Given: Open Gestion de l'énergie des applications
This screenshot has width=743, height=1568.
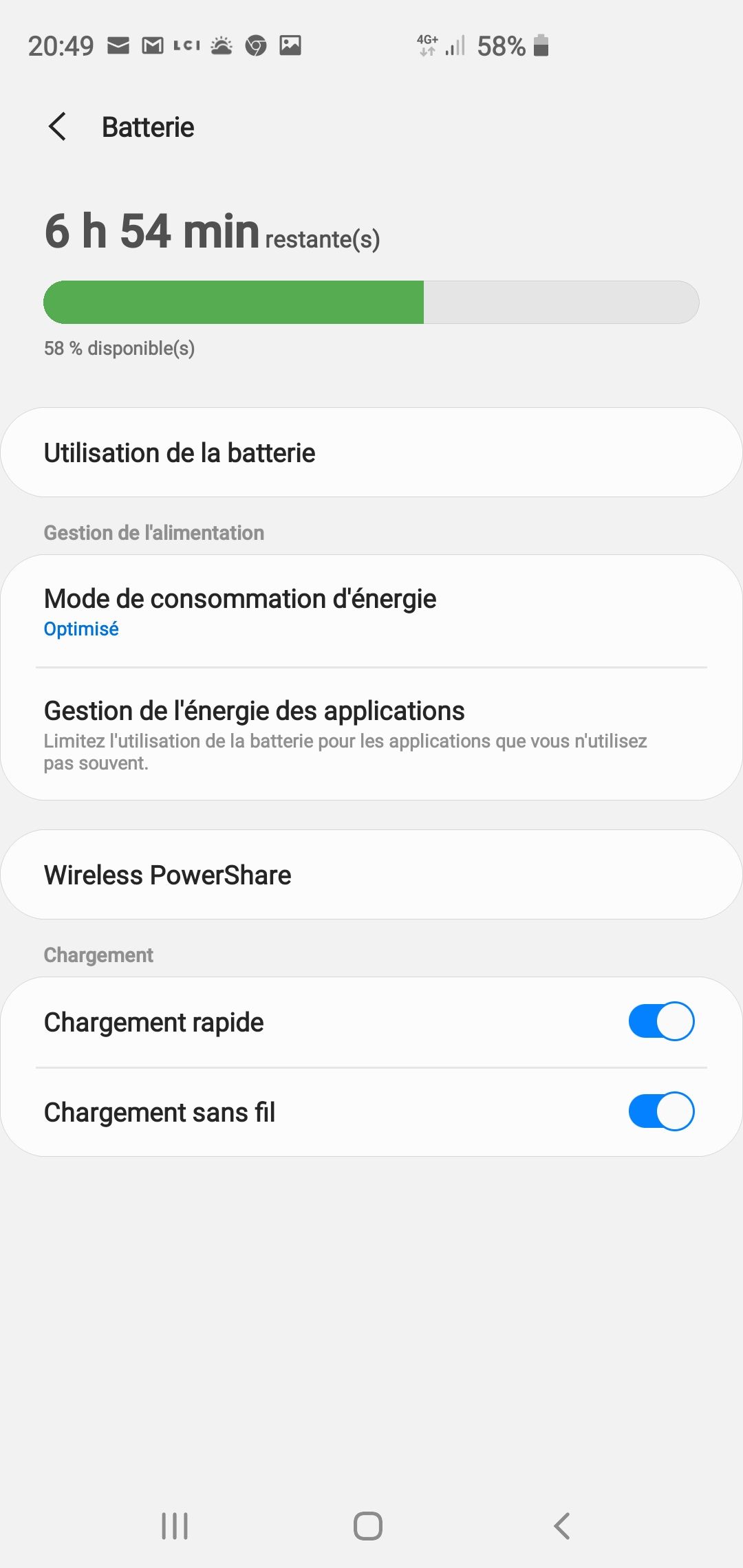Looking at the screenshot, I should coord(371,733).
